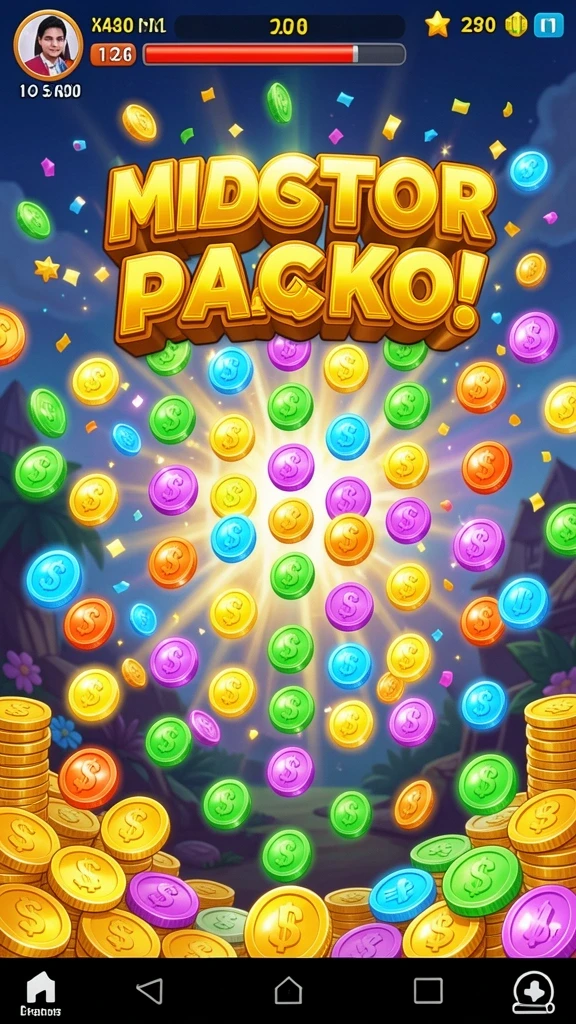Go back with the system back button
The image size is (576, 1024).
point(150,991)
